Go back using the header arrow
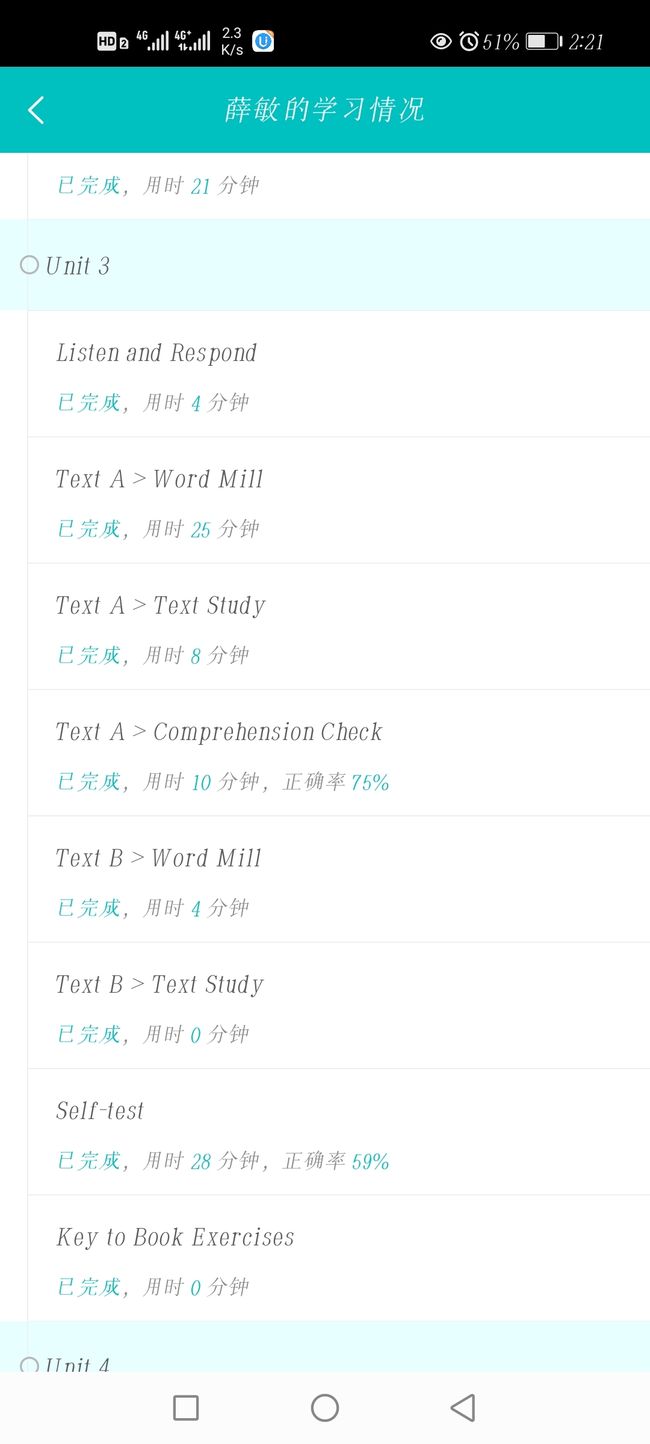Viewport: 650px width, 1444px height. [x=36, y=110]
